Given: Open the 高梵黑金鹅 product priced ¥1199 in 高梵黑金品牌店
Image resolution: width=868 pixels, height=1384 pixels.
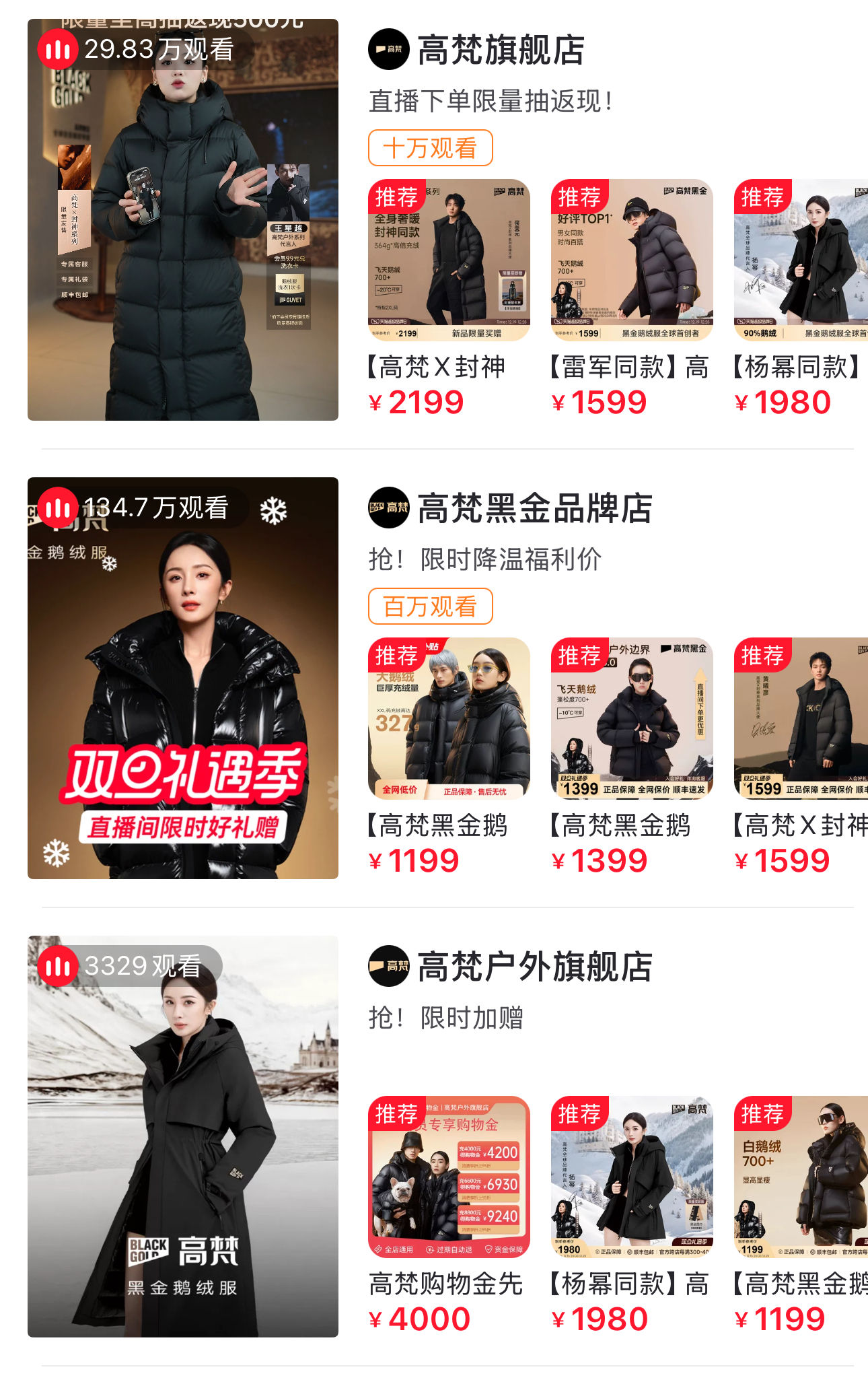Looking at the screenshot, I should coord(449,718).
